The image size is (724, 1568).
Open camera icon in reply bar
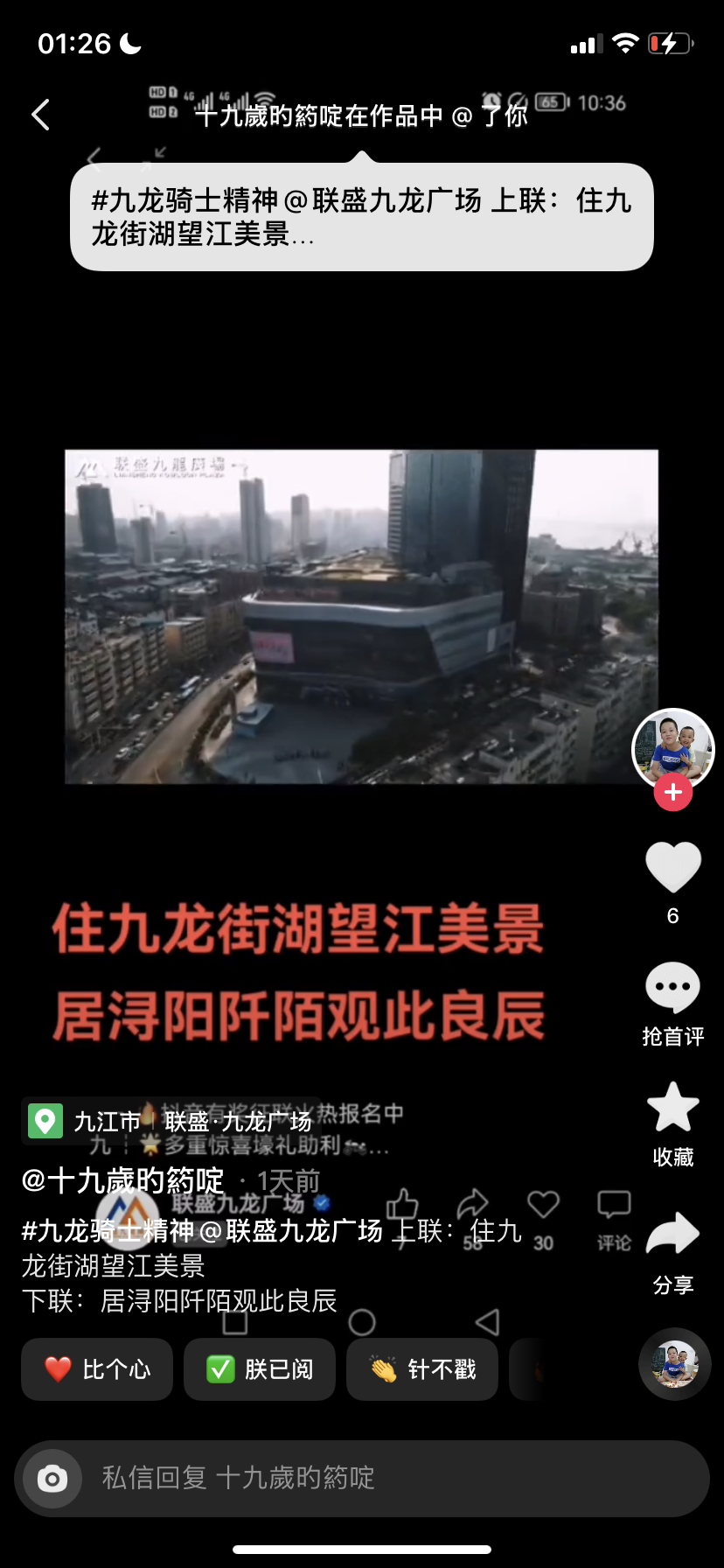tap(52, 1478)
